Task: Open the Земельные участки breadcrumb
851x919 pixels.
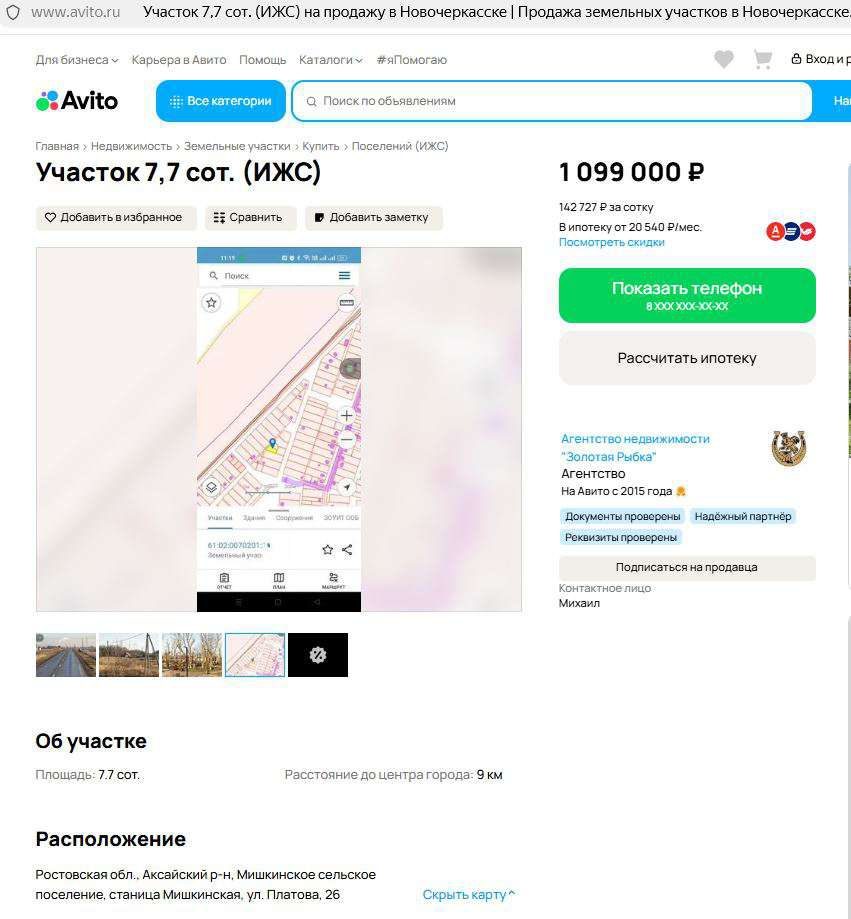Action: [237, 146]
